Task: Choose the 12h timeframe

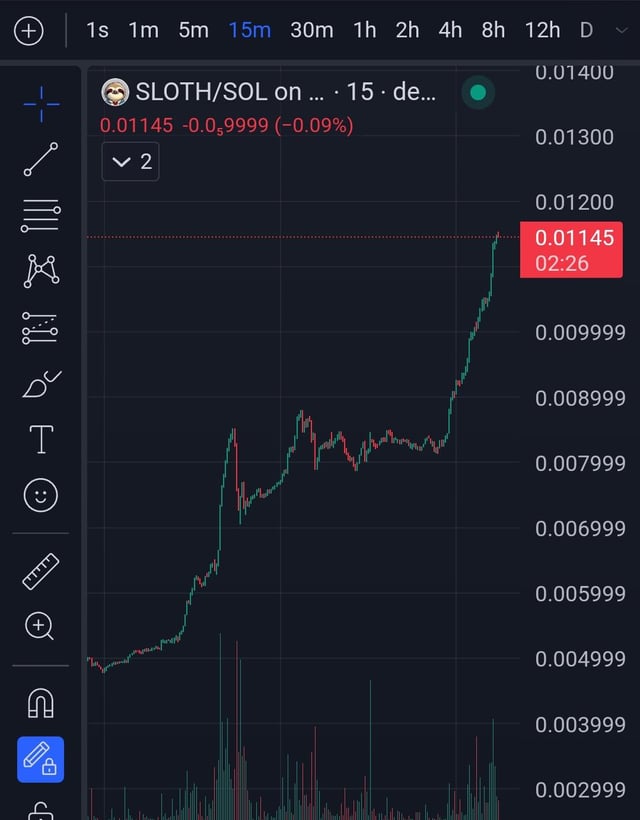Action: pos(542,30)
